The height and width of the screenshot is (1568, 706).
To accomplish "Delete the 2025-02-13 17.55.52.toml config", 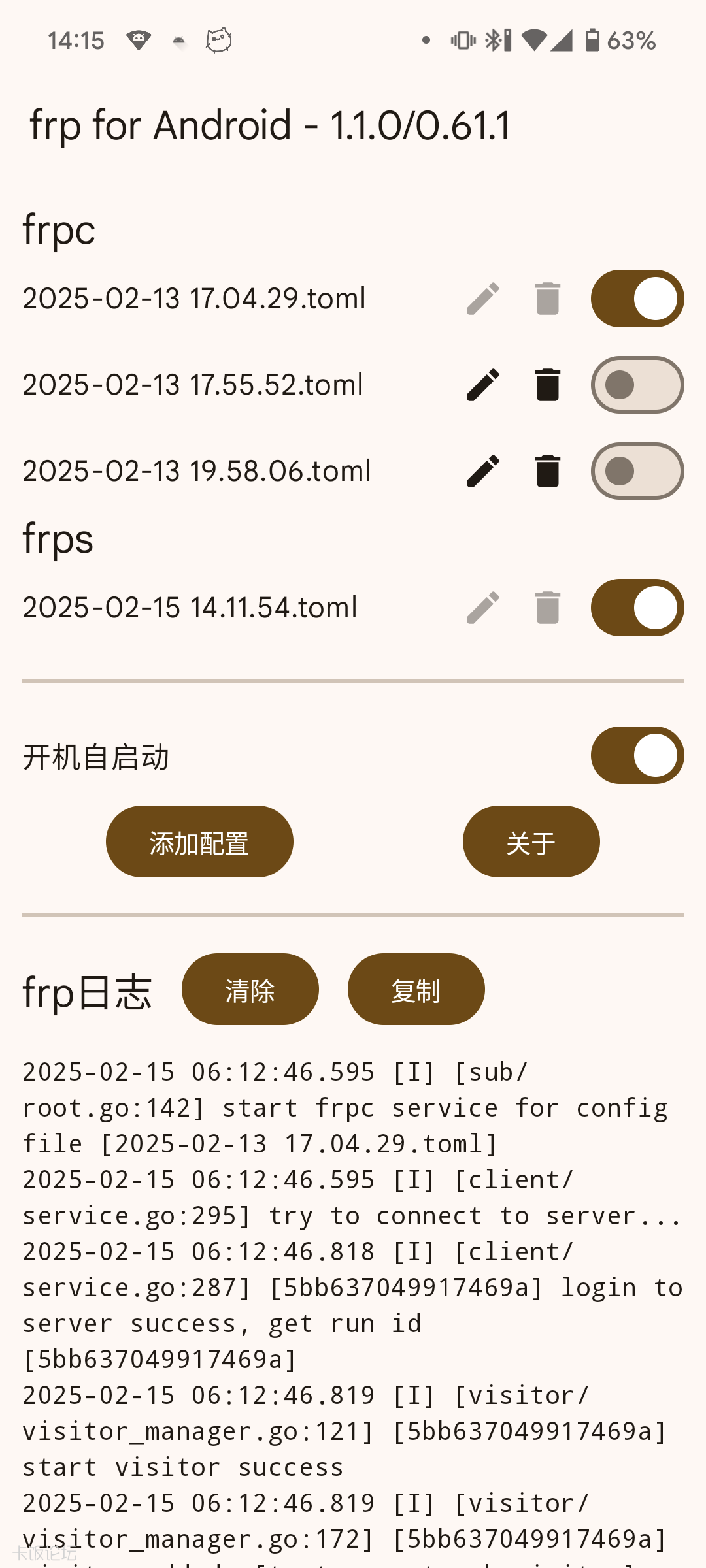I will point(547,385).
